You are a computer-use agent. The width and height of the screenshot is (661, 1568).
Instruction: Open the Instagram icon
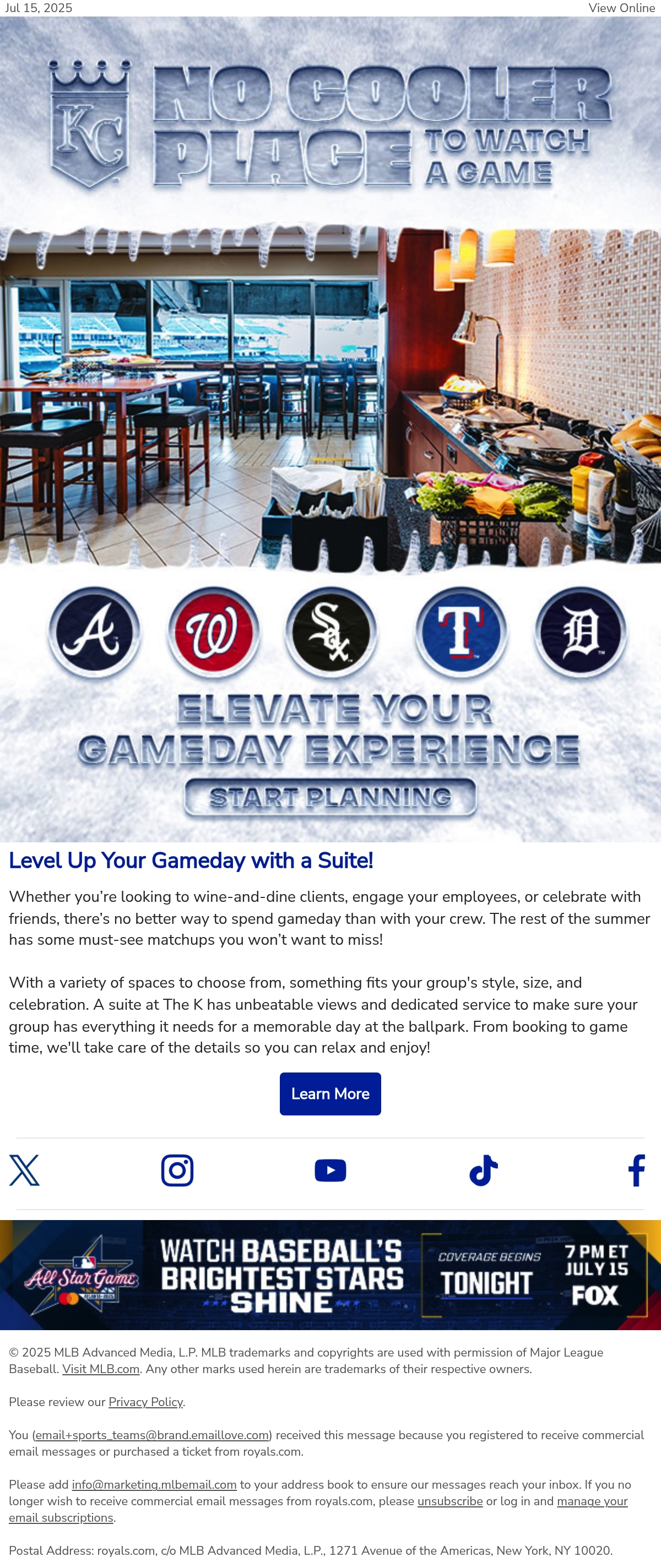tap(177, 1170)
